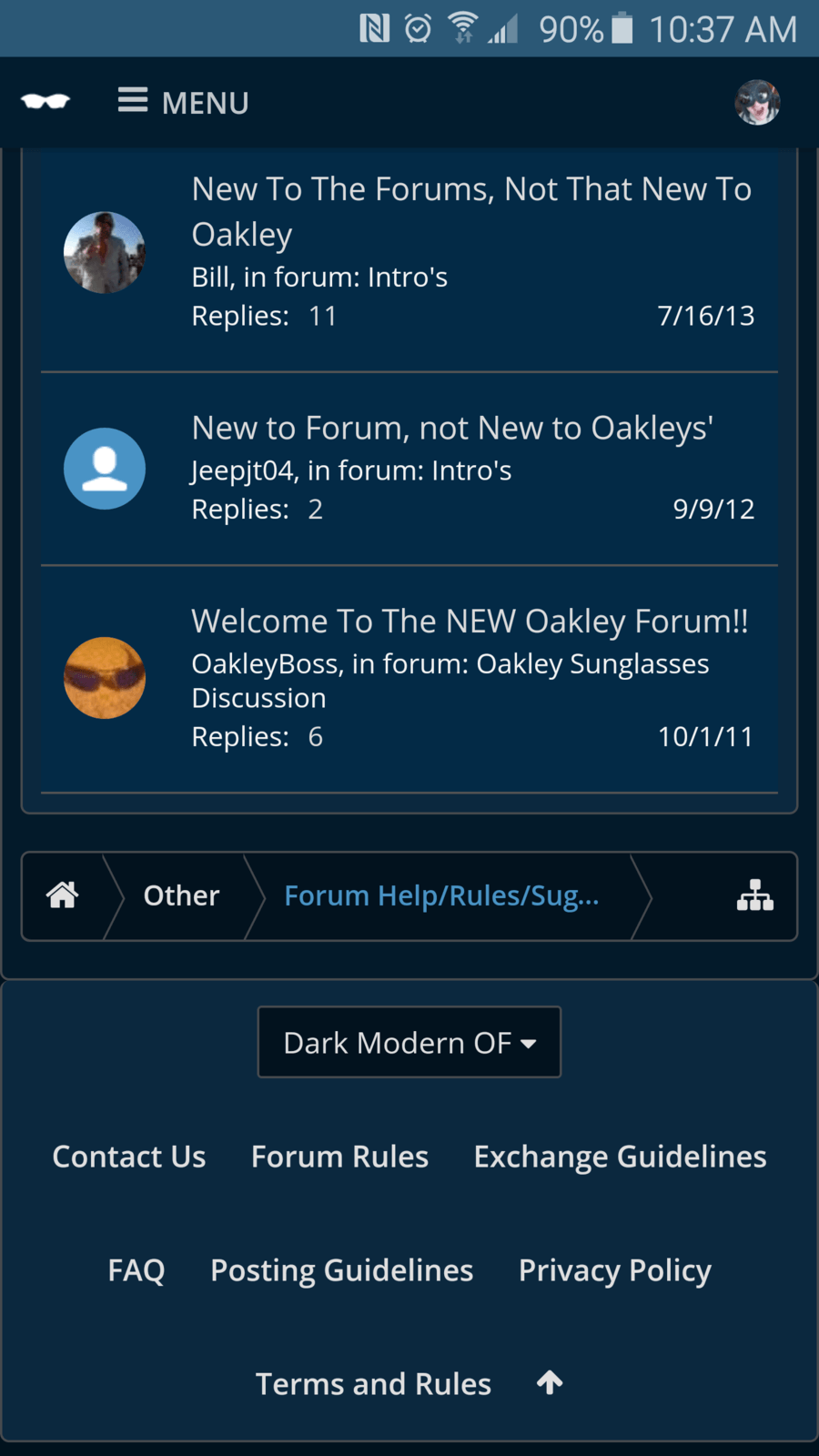The width and height of the screenshot is (819, 1456).
Task: Click the Oakley sunglasses logo
Action: (x=45, y=101)
